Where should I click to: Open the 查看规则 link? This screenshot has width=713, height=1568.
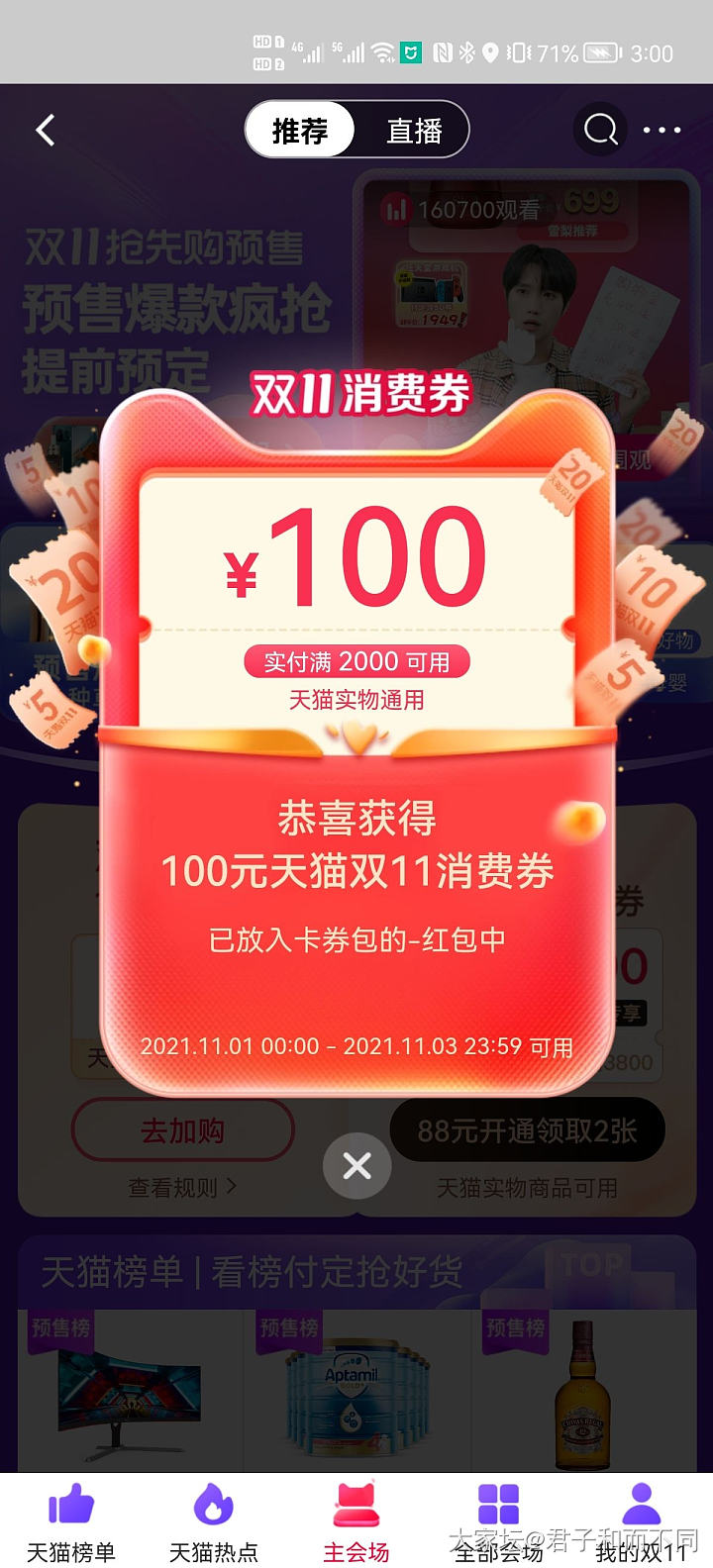[183, 1186]
